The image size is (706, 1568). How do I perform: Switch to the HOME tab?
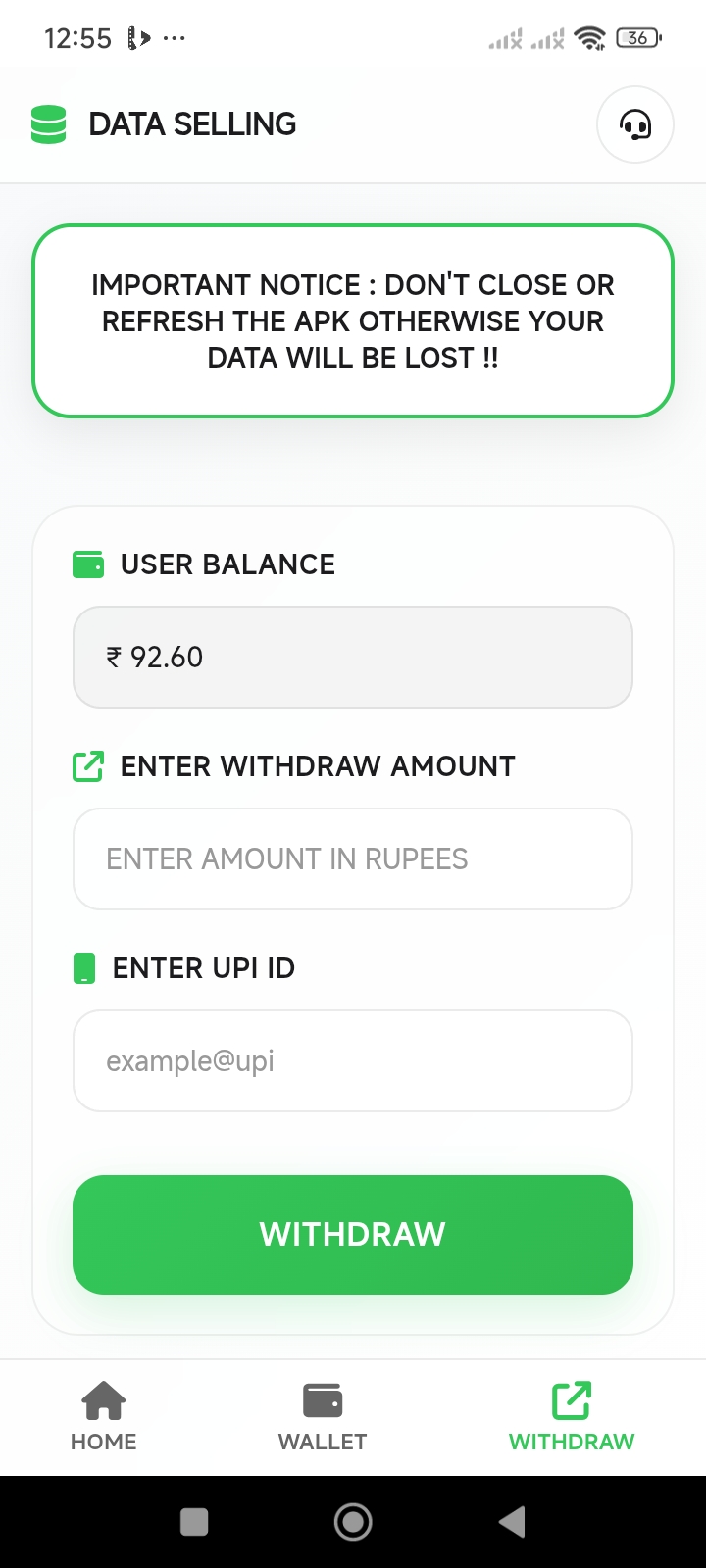pos(103,1441)
